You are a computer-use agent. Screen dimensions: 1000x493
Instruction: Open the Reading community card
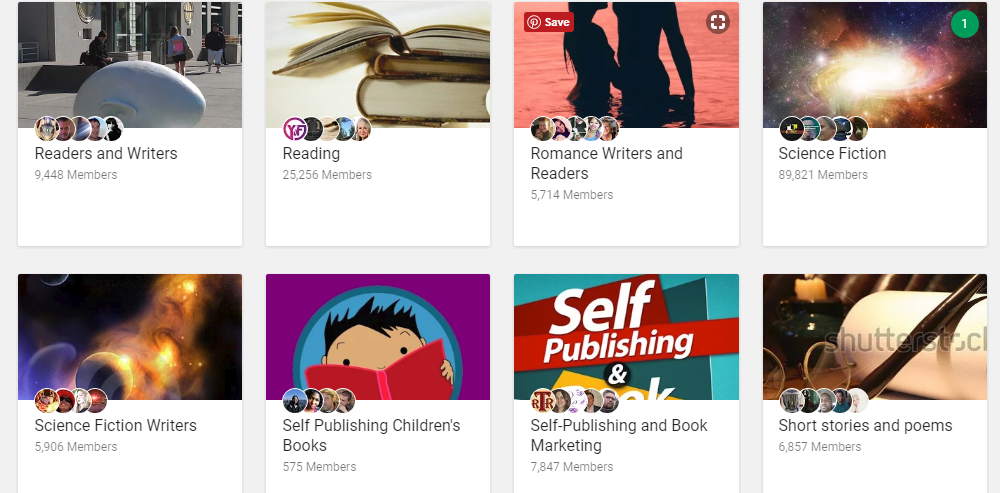point(311,154)
